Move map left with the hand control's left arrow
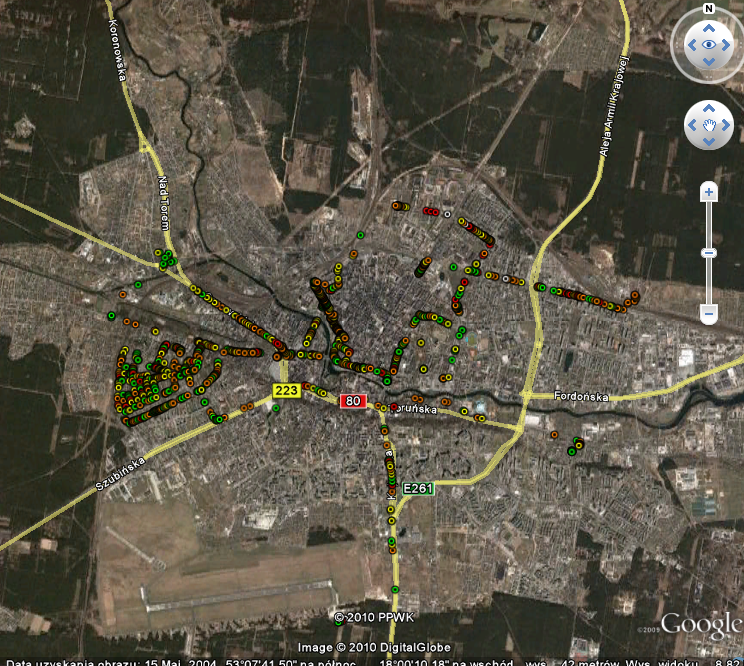 (692, 125)
